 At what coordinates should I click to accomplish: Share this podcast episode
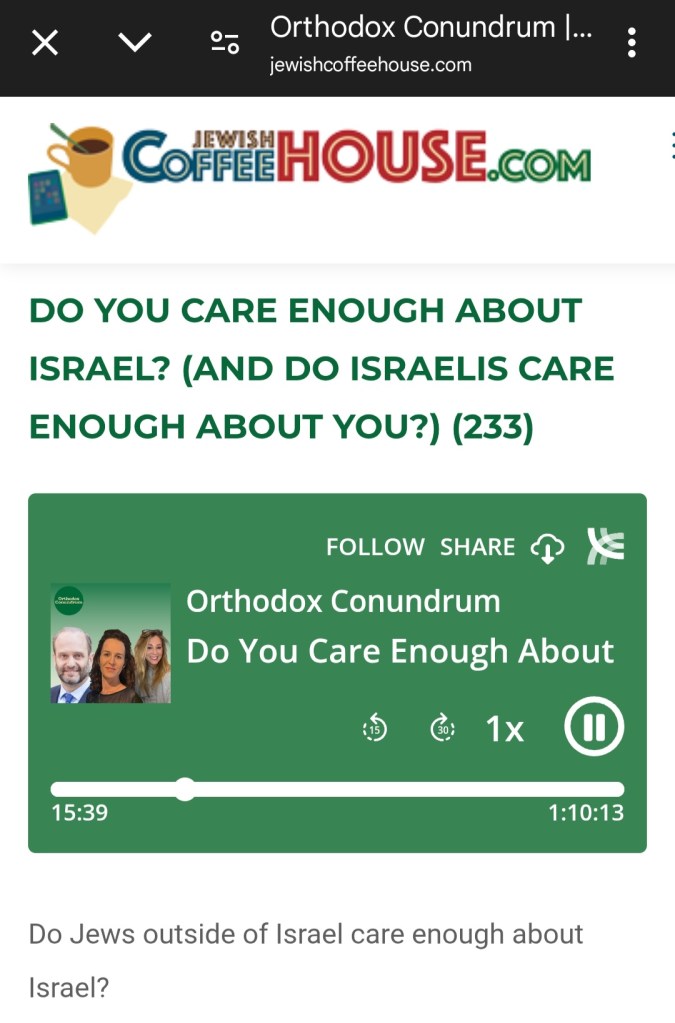click(478, 547)
